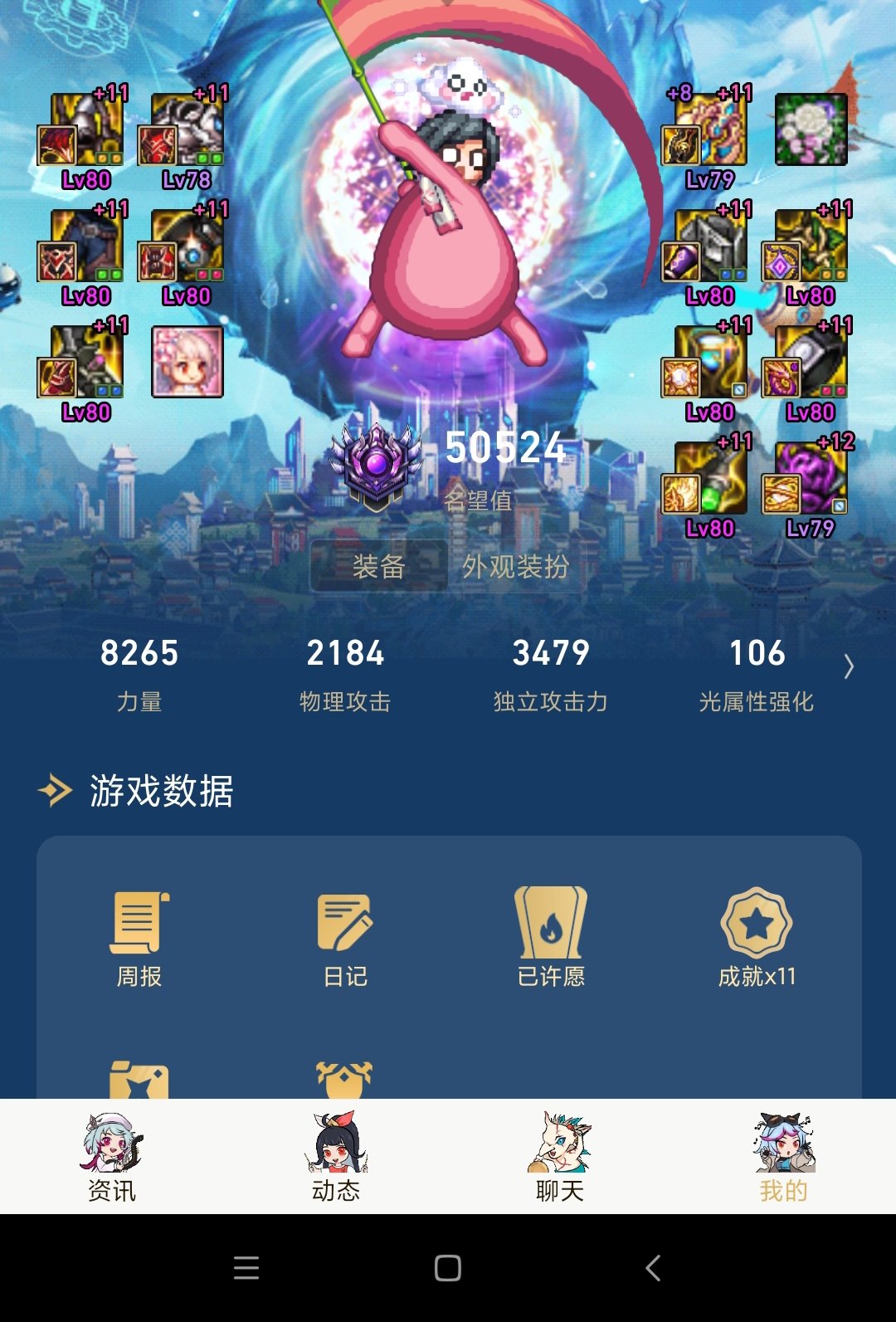Open the 已许愿 wishes
896x1322 pixels.
[551, 939]
